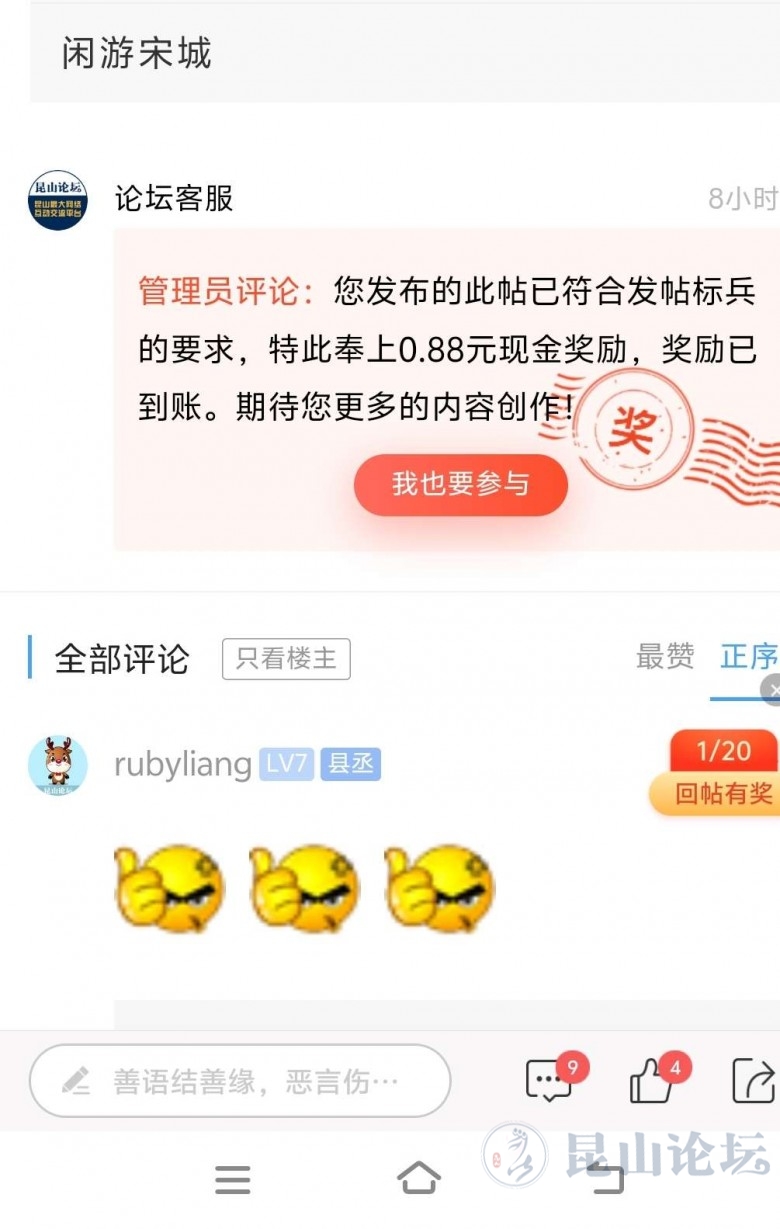The height and width of the screenshot is (1229, 780).
Task: Switch to 正序 comment order
Action: [x=748, y=657]
